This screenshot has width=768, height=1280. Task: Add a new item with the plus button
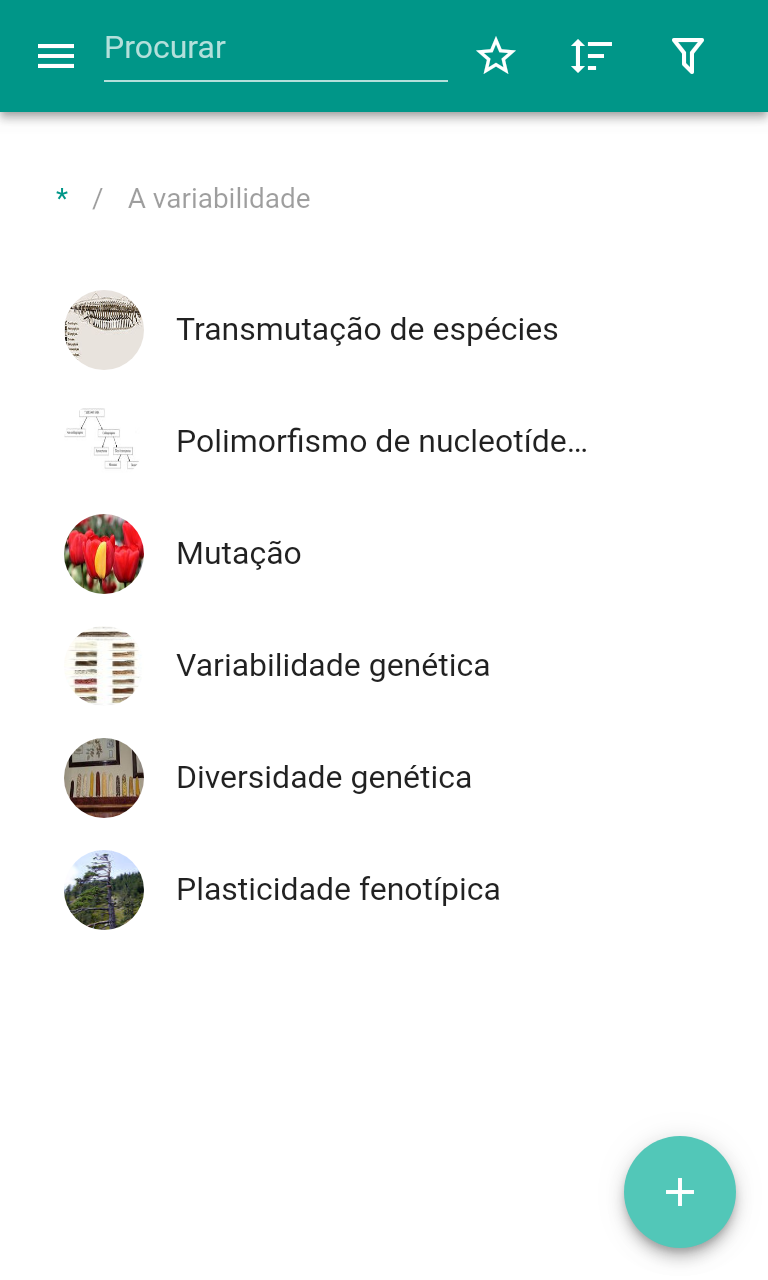[680, 1192]
